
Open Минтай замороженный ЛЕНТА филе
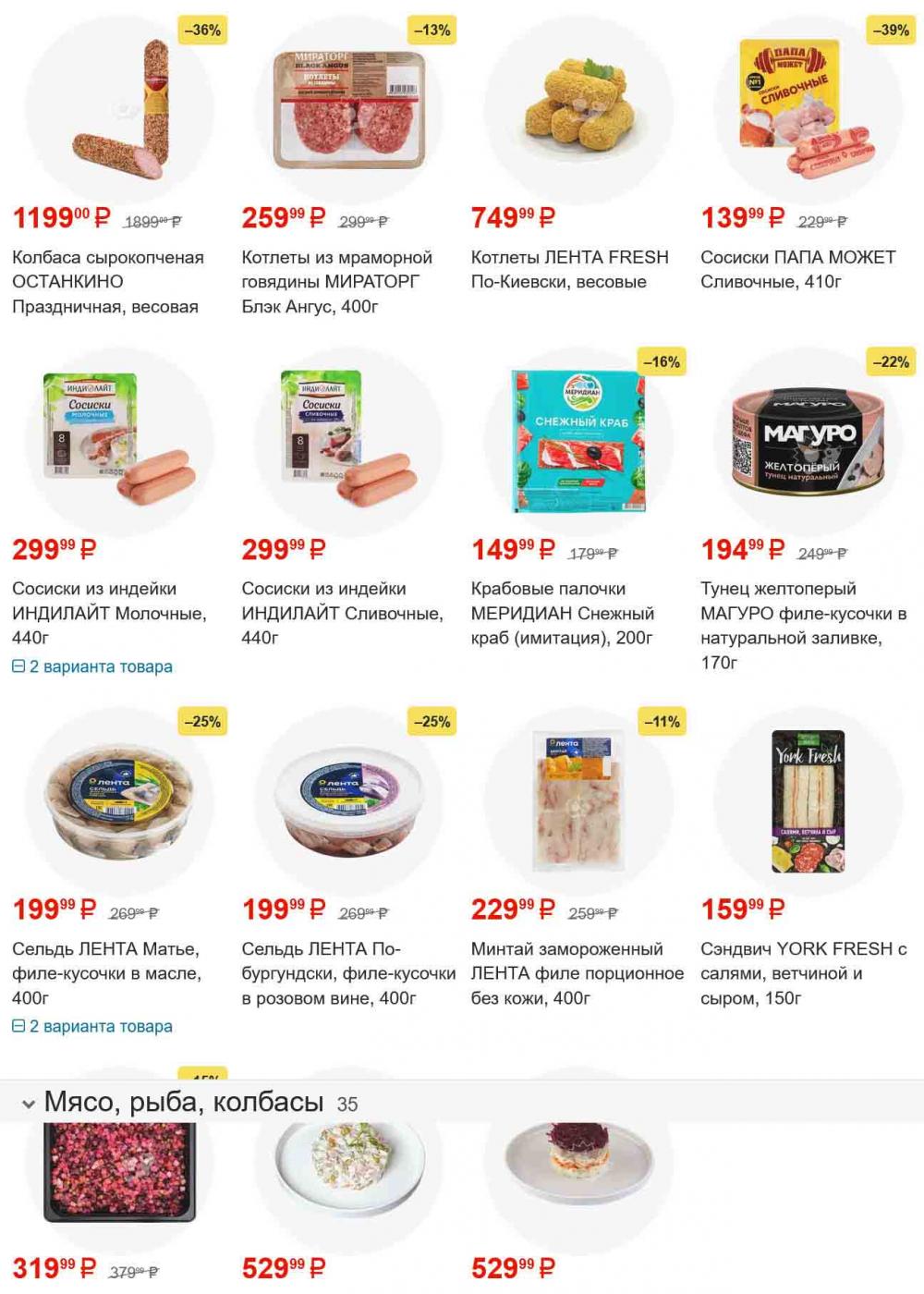click(577, 972)
